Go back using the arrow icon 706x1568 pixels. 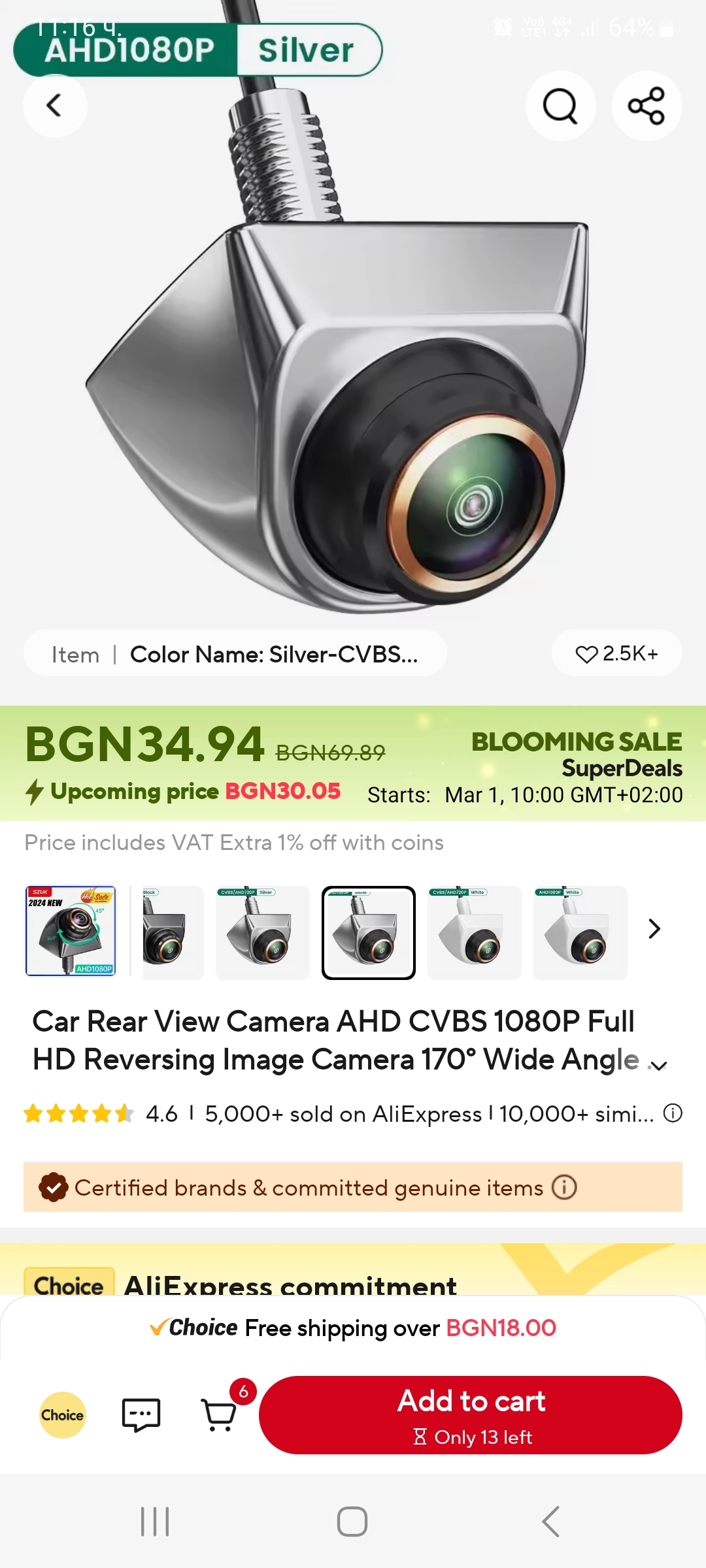[55, 106]
